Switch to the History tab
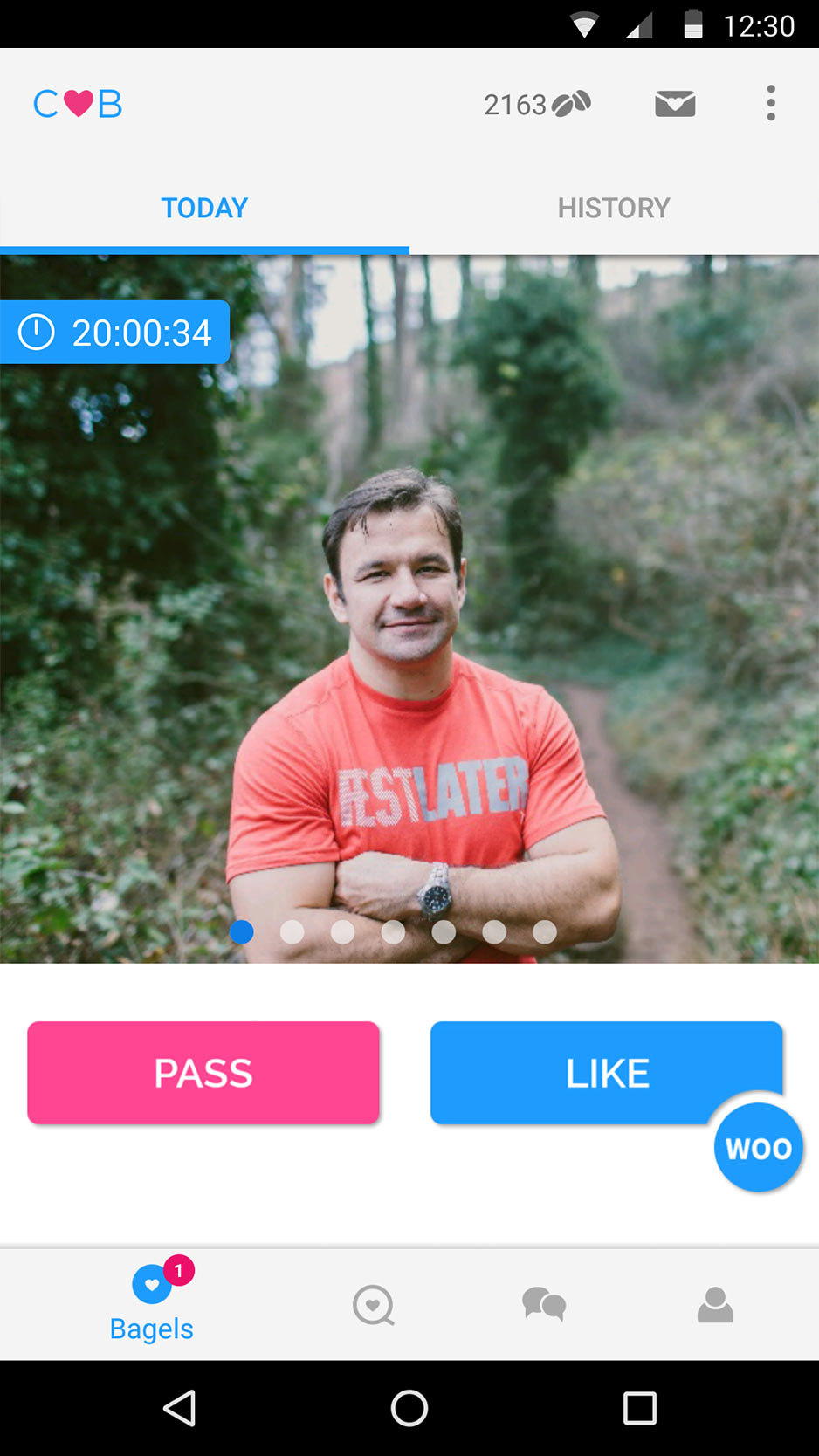Viewport: 819px width, 1456px height. (614, 208)
